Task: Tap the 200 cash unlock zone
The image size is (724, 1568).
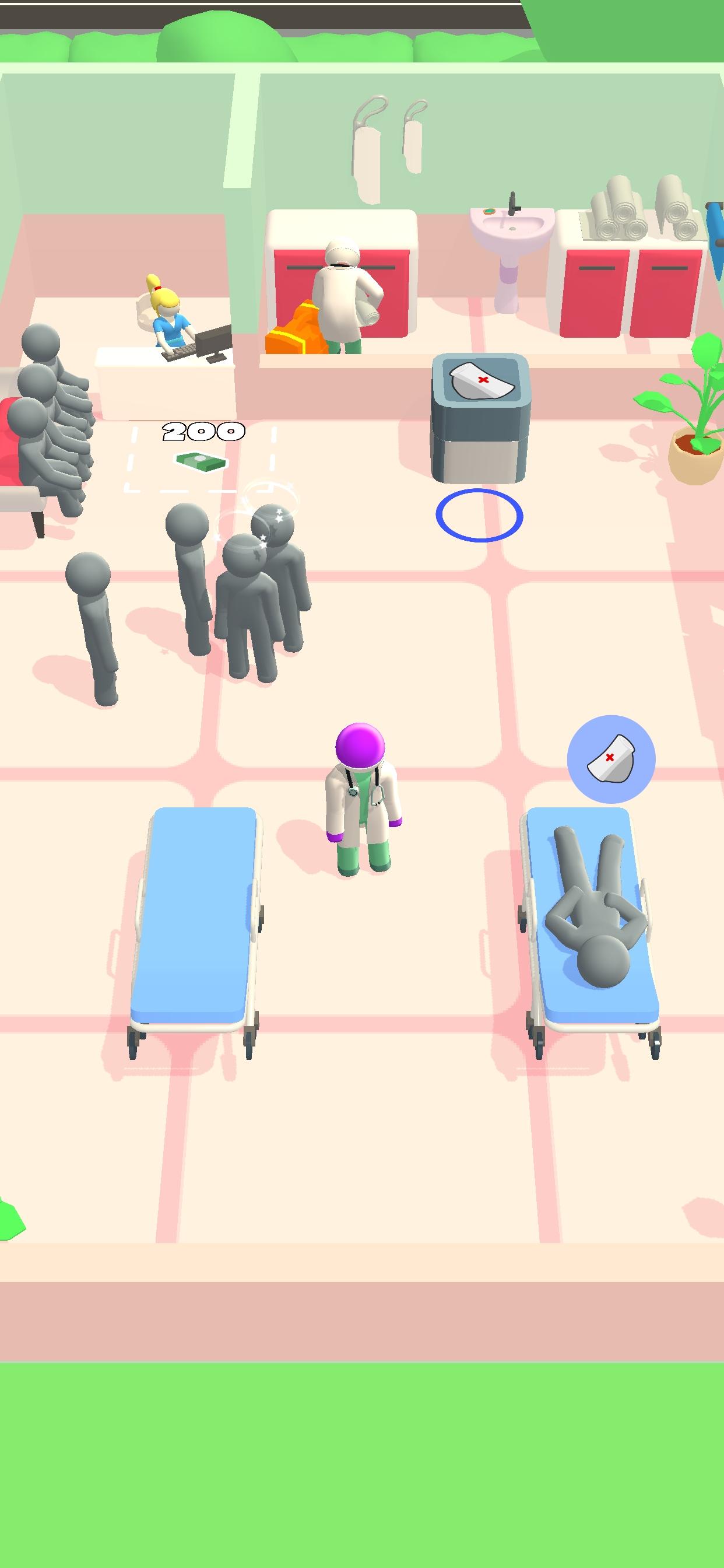Action: click(200, 459)
